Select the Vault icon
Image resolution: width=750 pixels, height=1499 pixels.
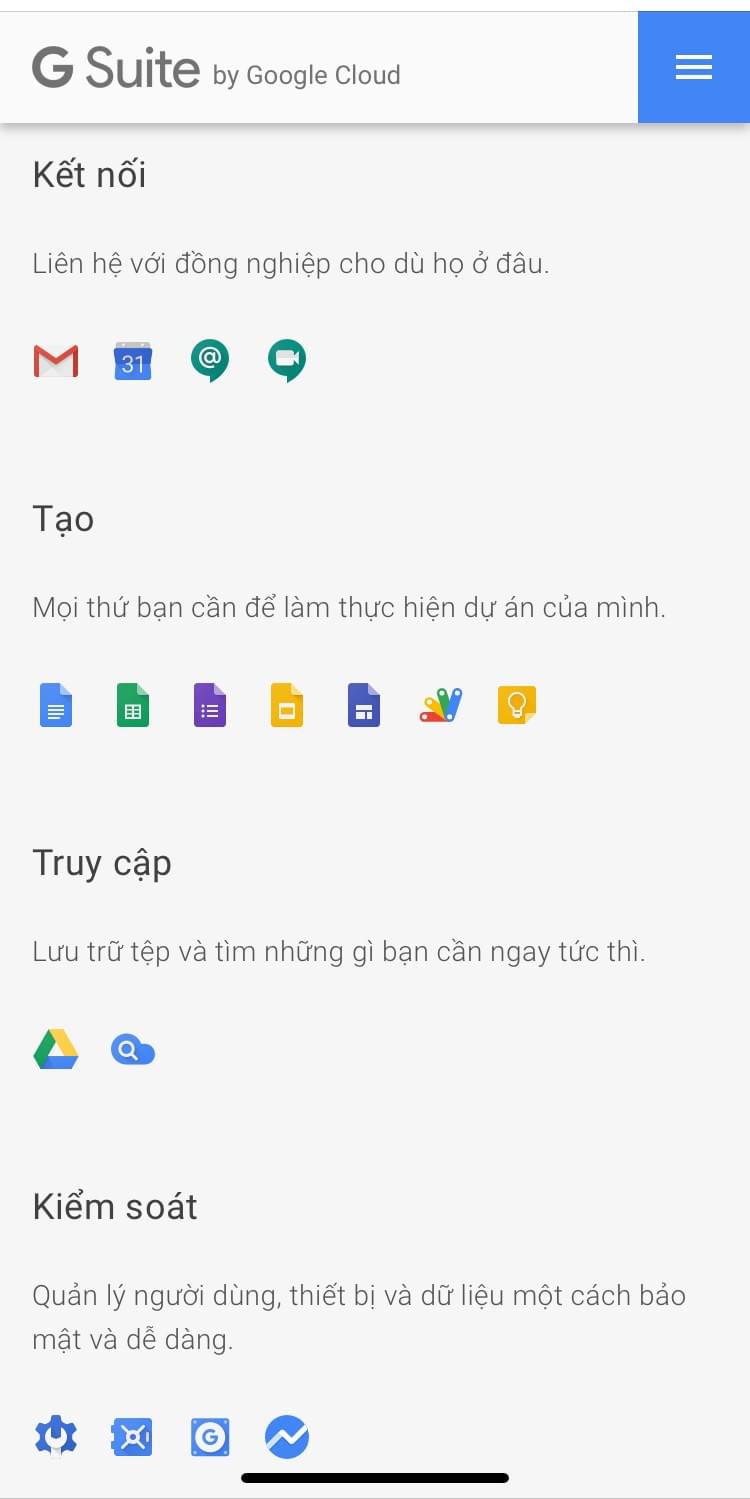(132, 1438)
